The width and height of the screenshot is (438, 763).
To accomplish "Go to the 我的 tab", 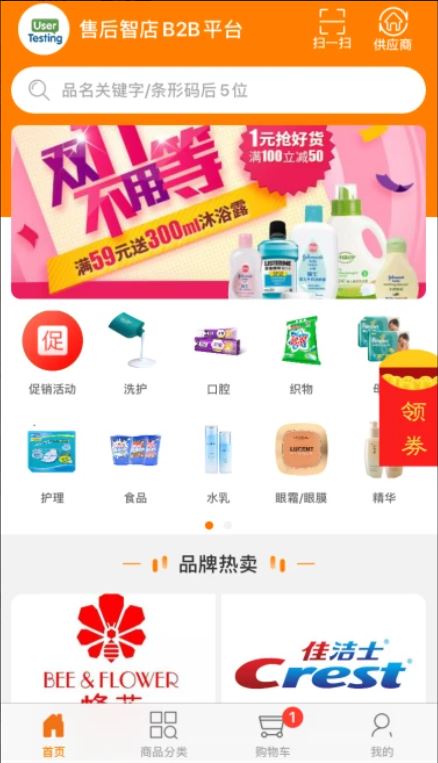I will pyautogui.click(x=382, y=734).
